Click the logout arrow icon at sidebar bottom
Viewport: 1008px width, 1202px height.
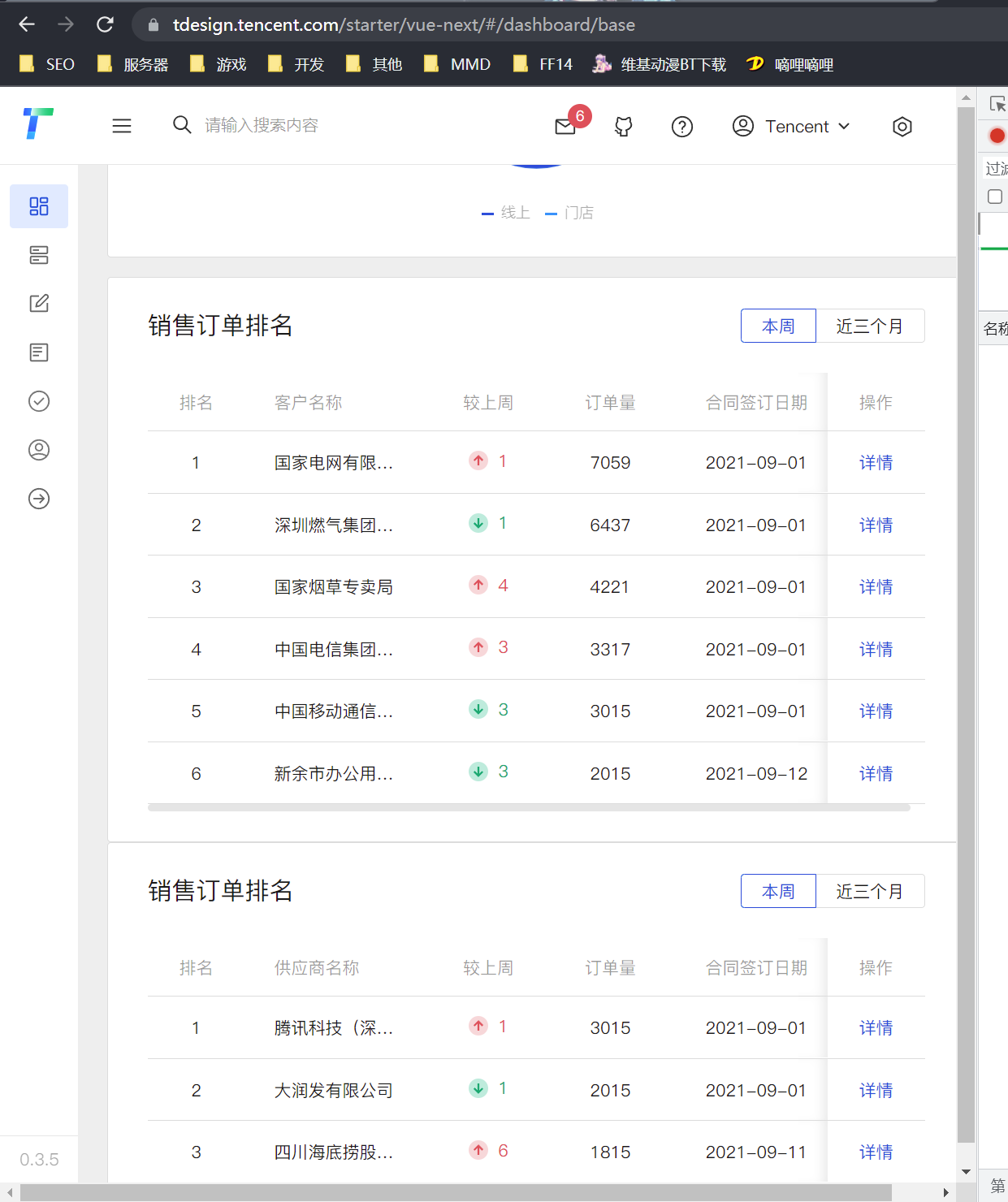[38, 499]
